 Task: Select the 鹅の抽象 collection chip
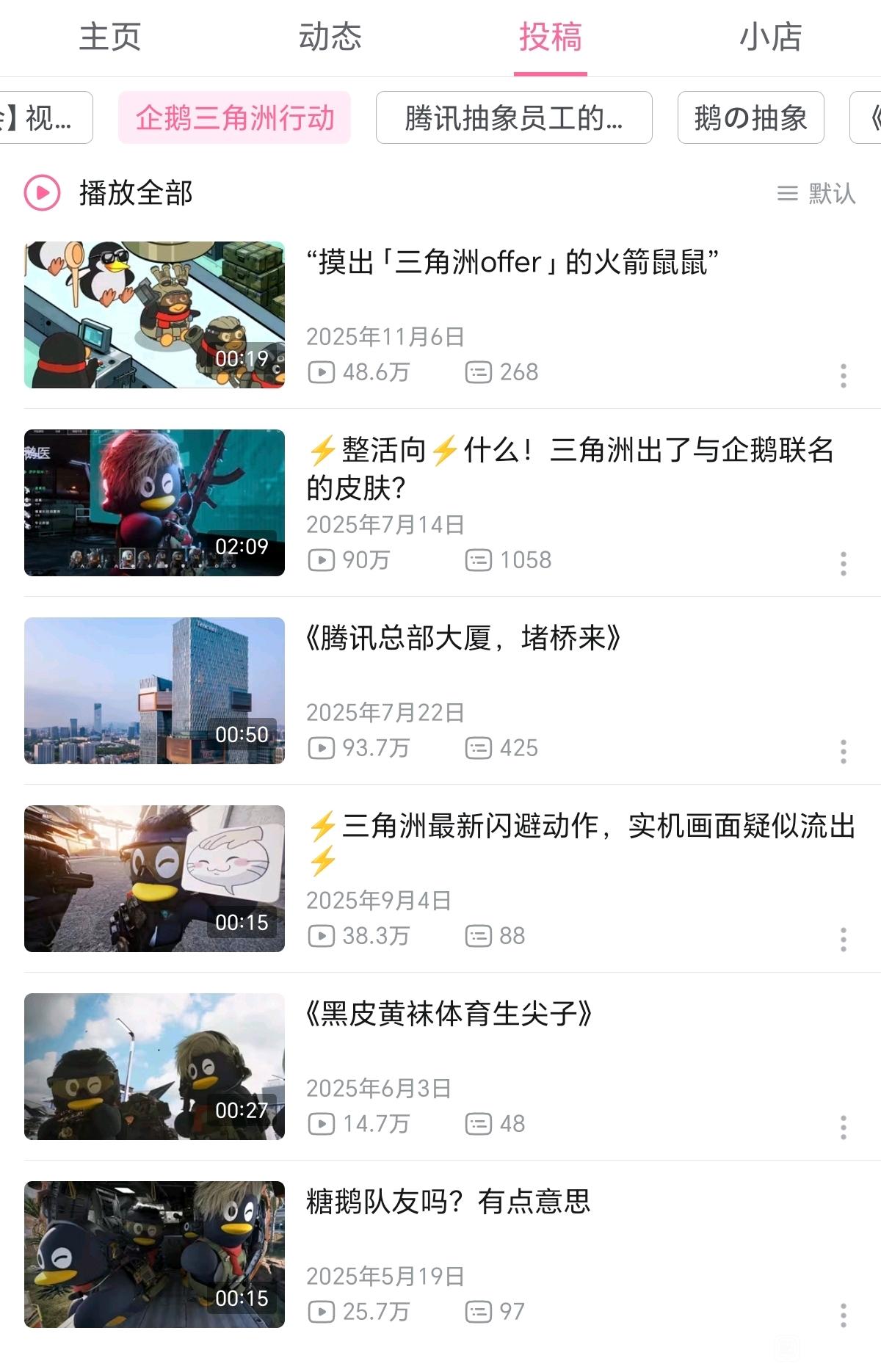tap(750, 117)
